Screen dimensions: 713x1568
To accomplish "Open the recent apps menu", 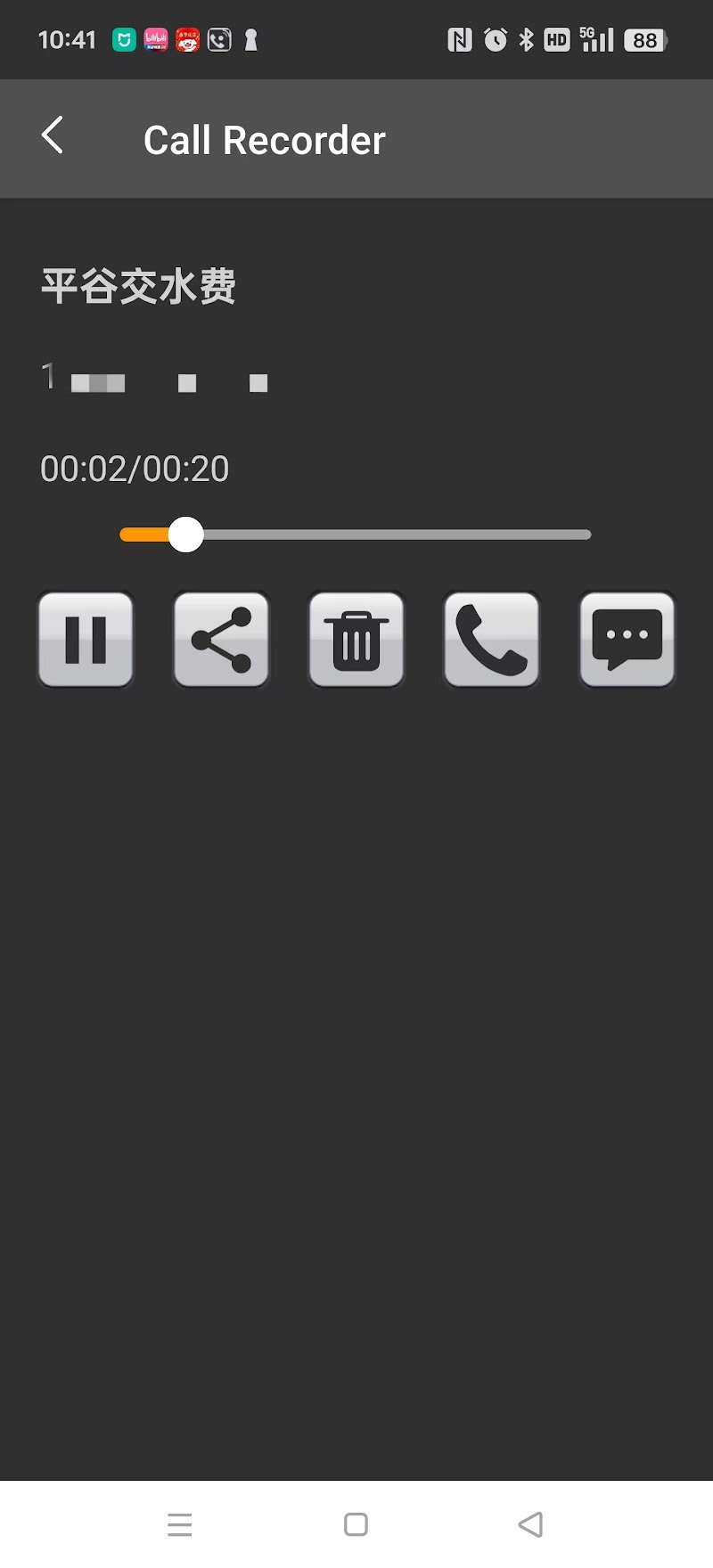I will click(180, 1524).
